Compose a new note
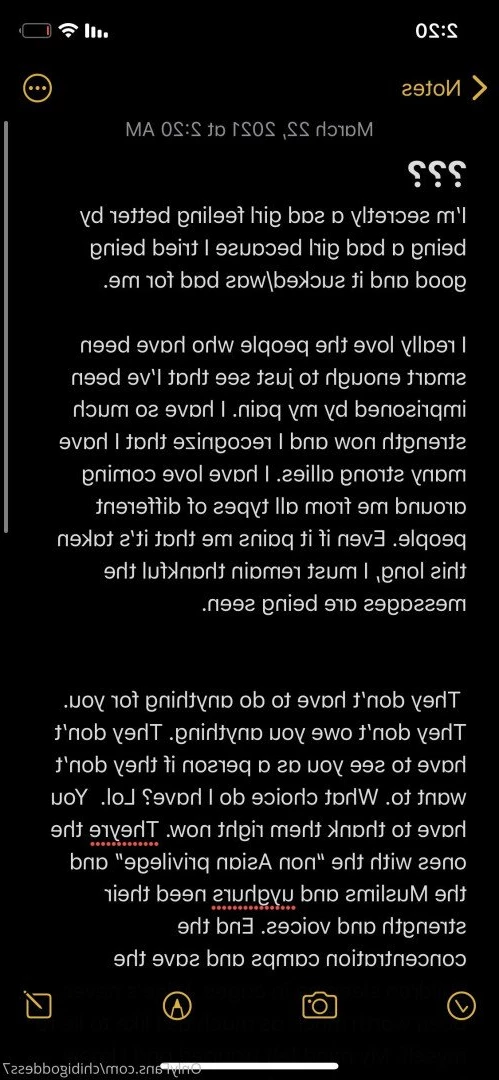The width and height of the screenshot is (499, 1080). [x=37, y=1005]
